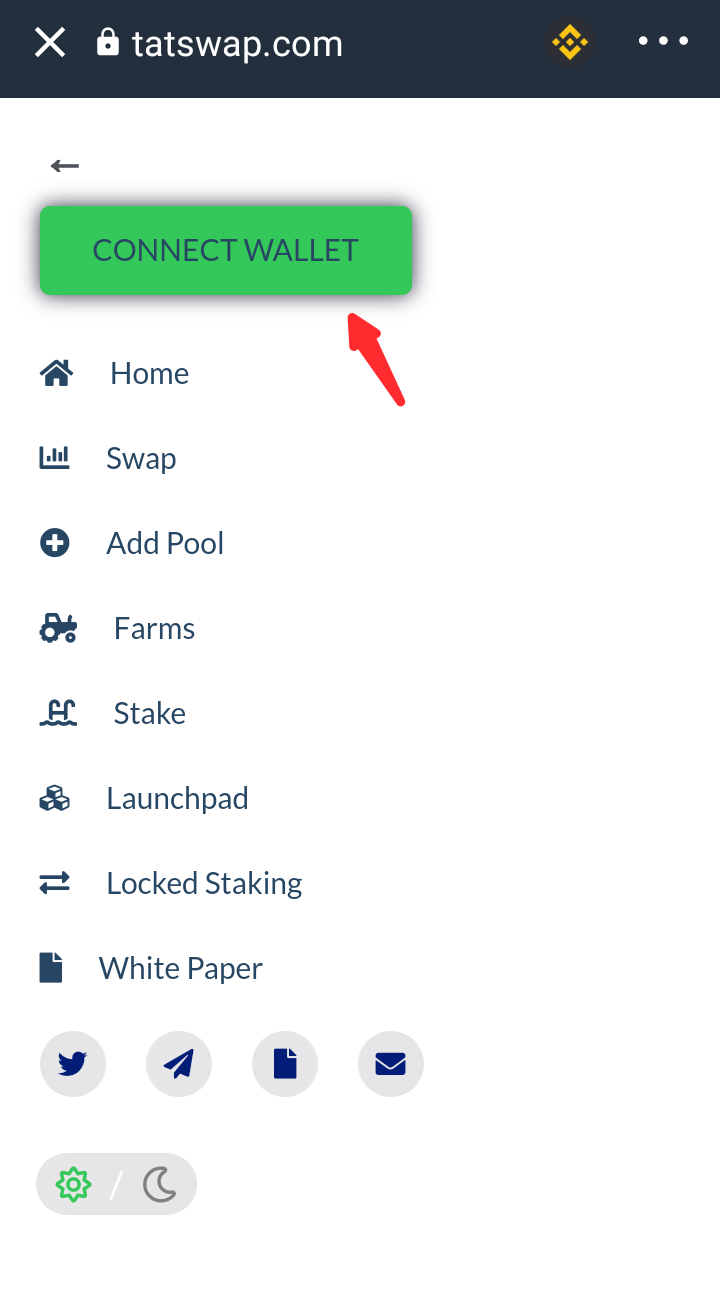Select Add Pool
Screen dimensions: 720x1309
[x=164, y=544]
